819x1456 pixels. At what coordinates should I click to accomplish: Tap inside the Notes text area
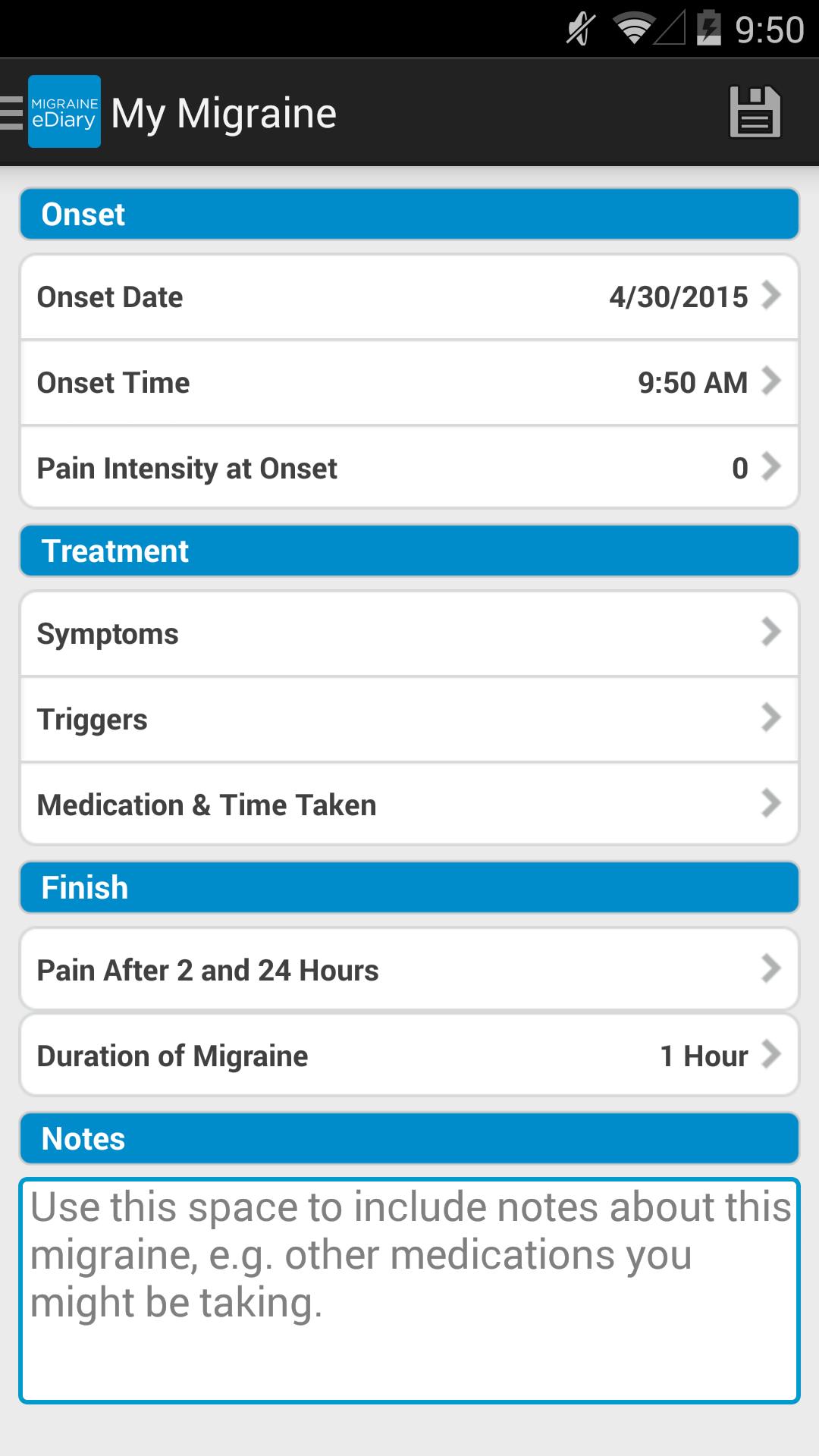(x=409, y=1289)
